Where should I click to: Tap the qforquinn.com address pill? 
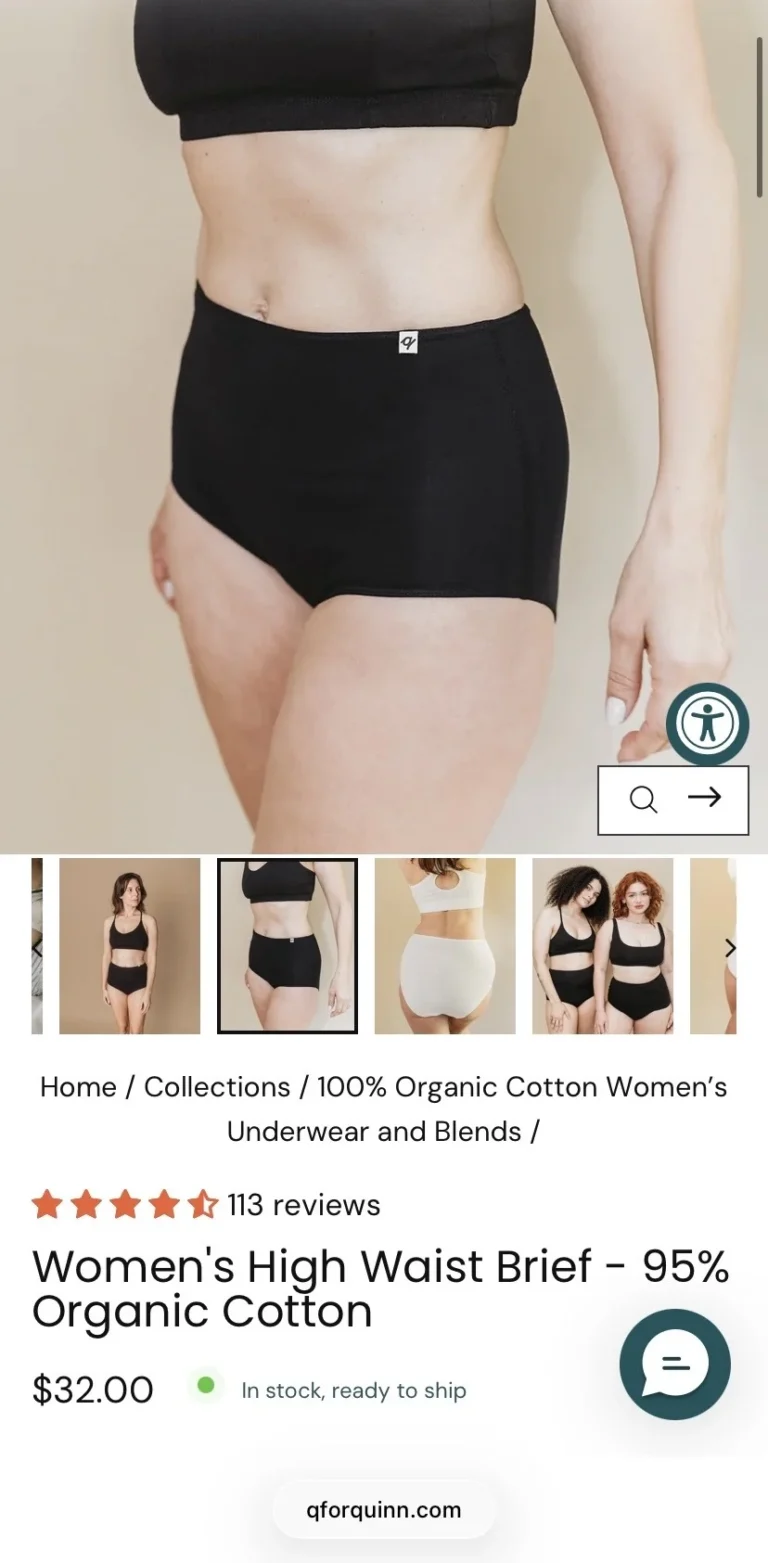[x=384, y=1510]
